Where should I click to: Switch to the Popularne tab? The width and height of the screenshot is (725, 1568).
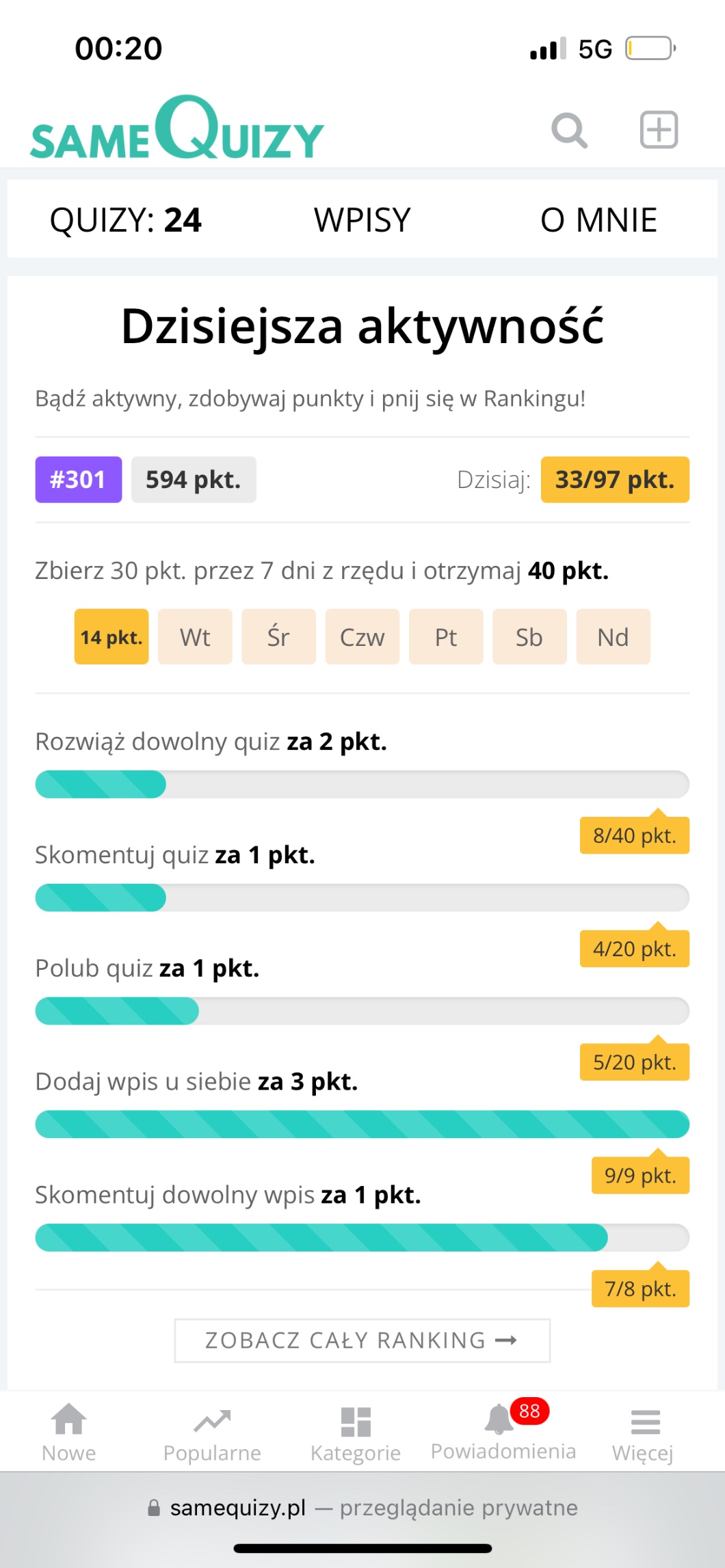212,1431
